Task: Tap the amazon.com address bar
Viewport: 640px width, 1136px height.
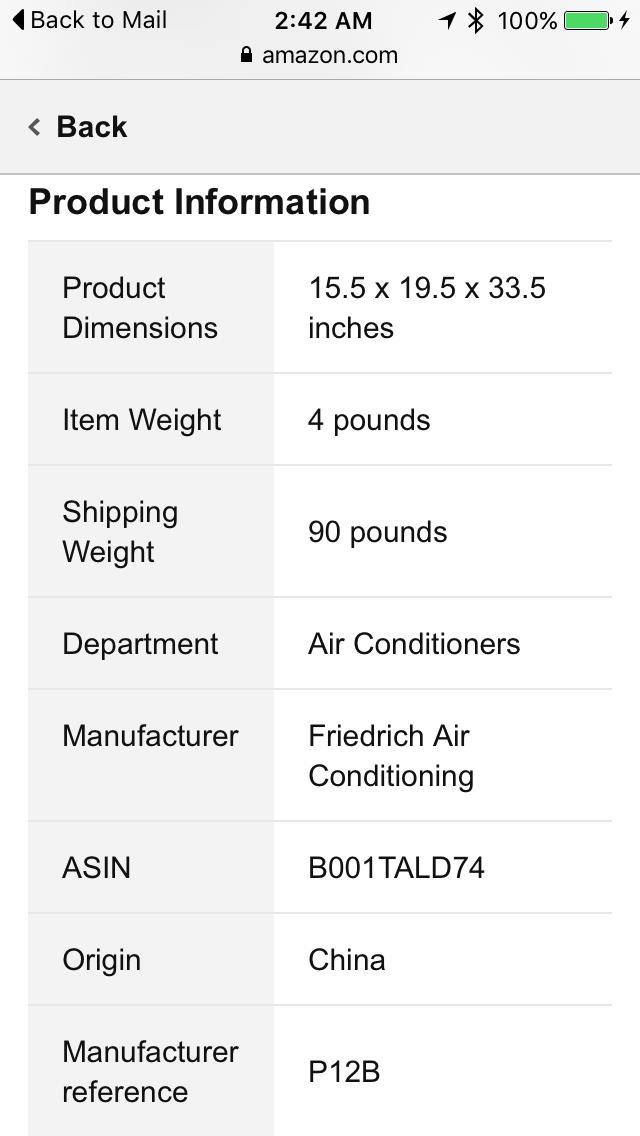Action: pyautogui.click(x=320, y=56)
